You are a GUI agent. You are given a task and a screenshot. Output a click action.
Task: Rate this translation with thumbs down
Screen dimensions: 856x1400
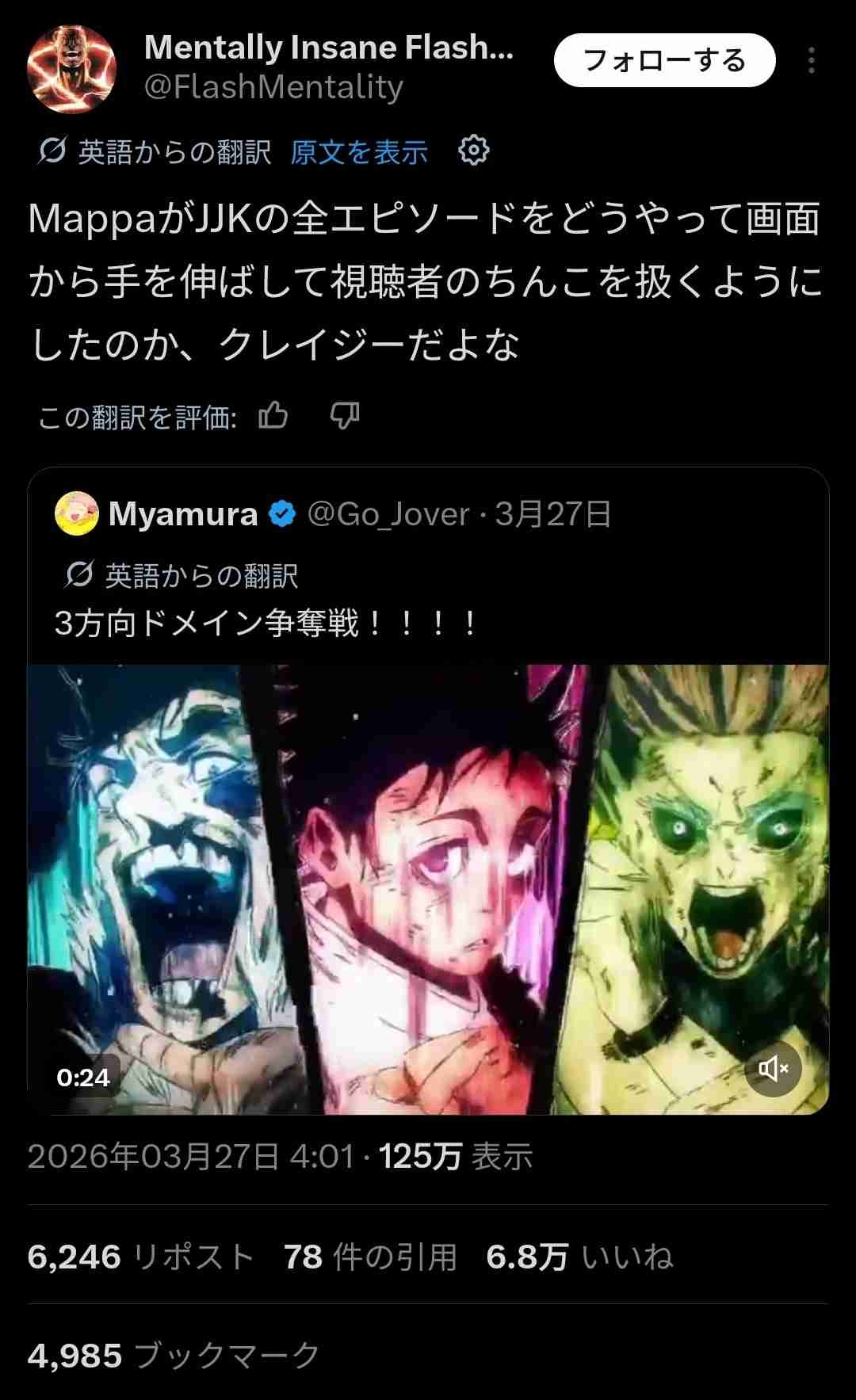[345, 415]
